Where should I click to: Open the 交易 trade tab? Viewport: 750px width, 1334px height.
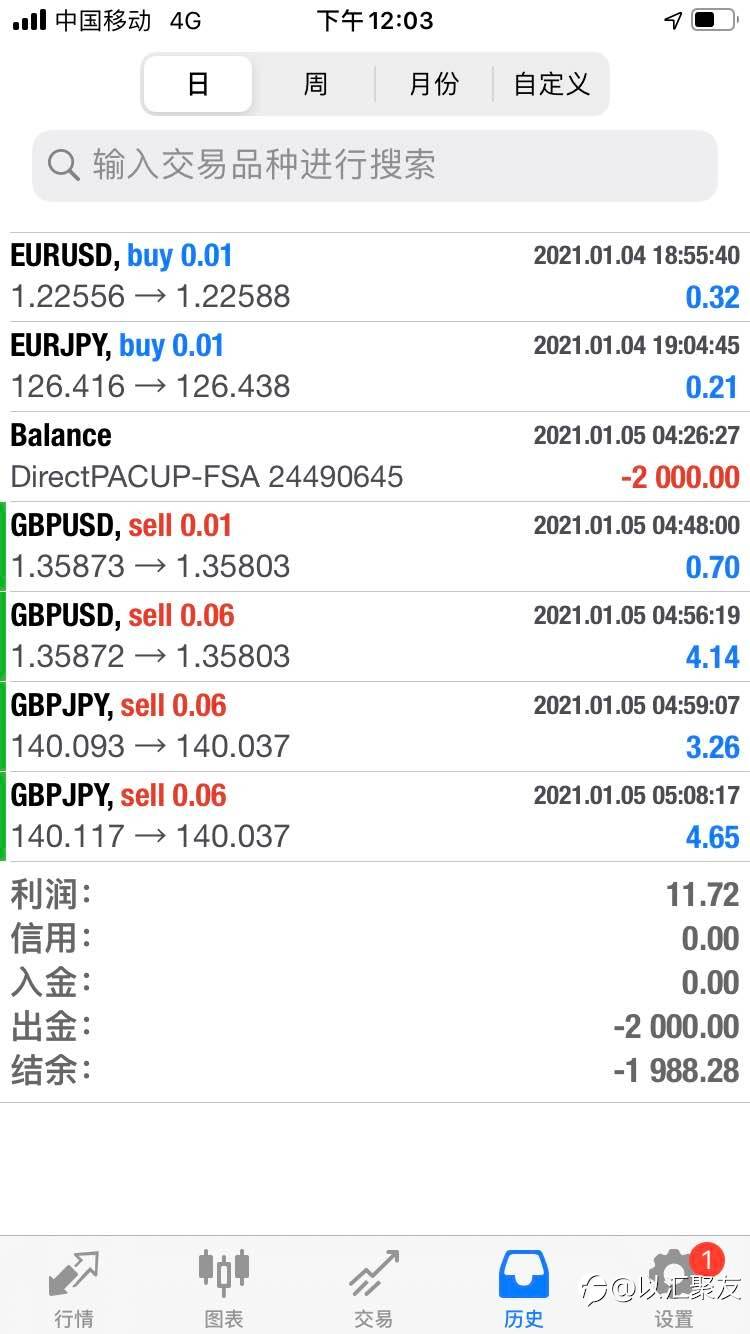(x=374, y=1289)
